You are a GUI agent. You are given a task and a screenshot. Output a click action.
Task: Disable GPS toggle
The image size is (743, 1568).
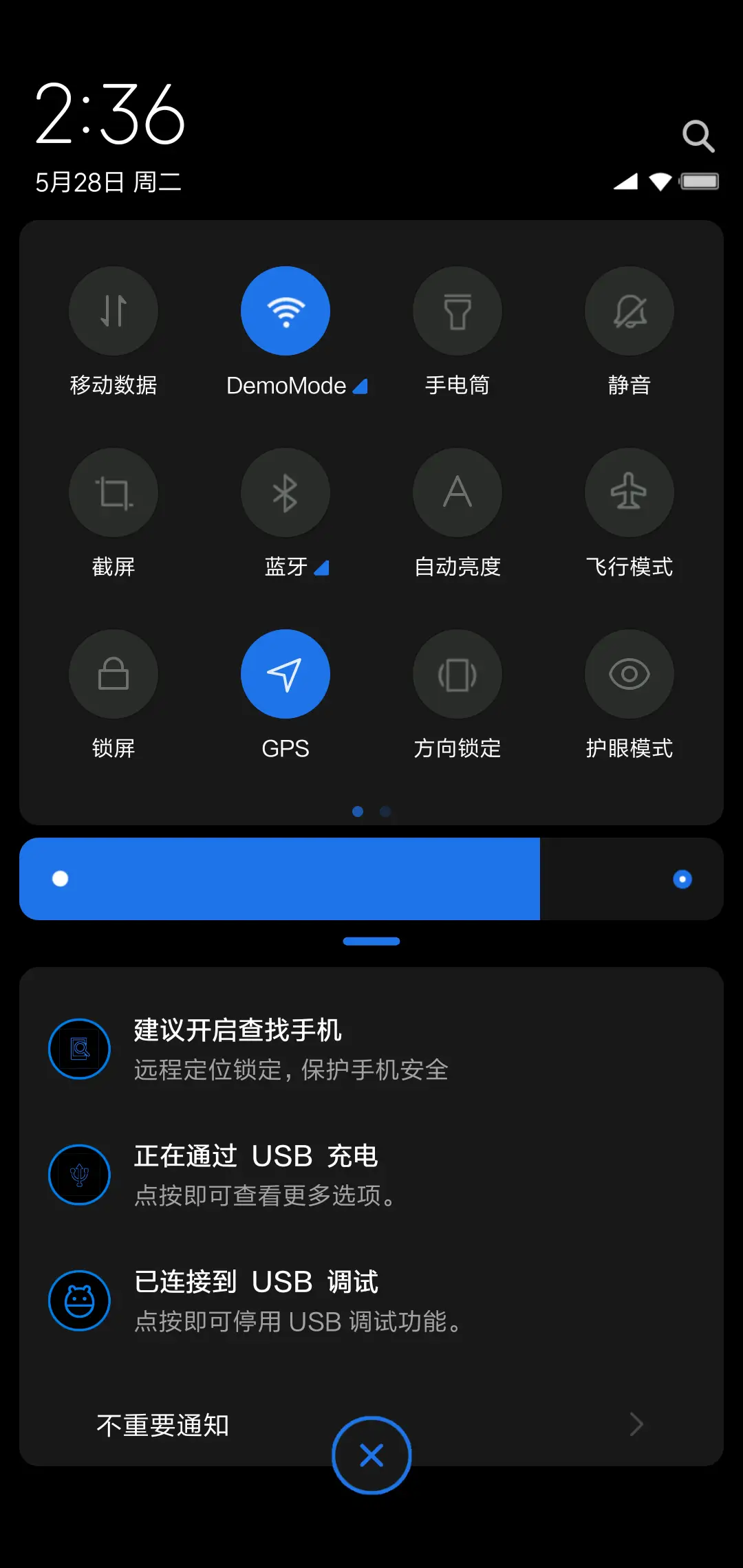click(x=286, y=674)
